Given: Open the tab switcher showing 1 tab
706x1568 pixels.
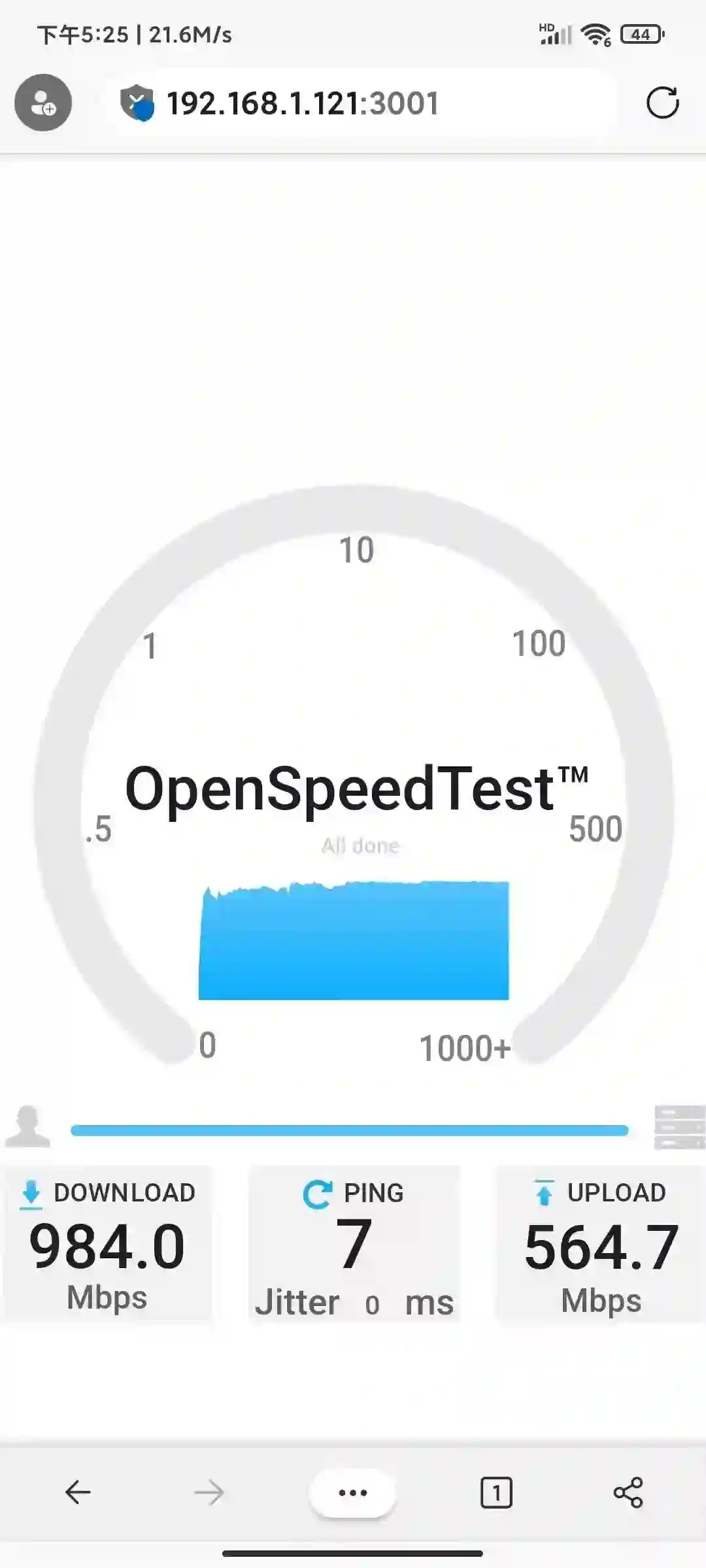Looking at the screenshot, I should [496, 1492].
